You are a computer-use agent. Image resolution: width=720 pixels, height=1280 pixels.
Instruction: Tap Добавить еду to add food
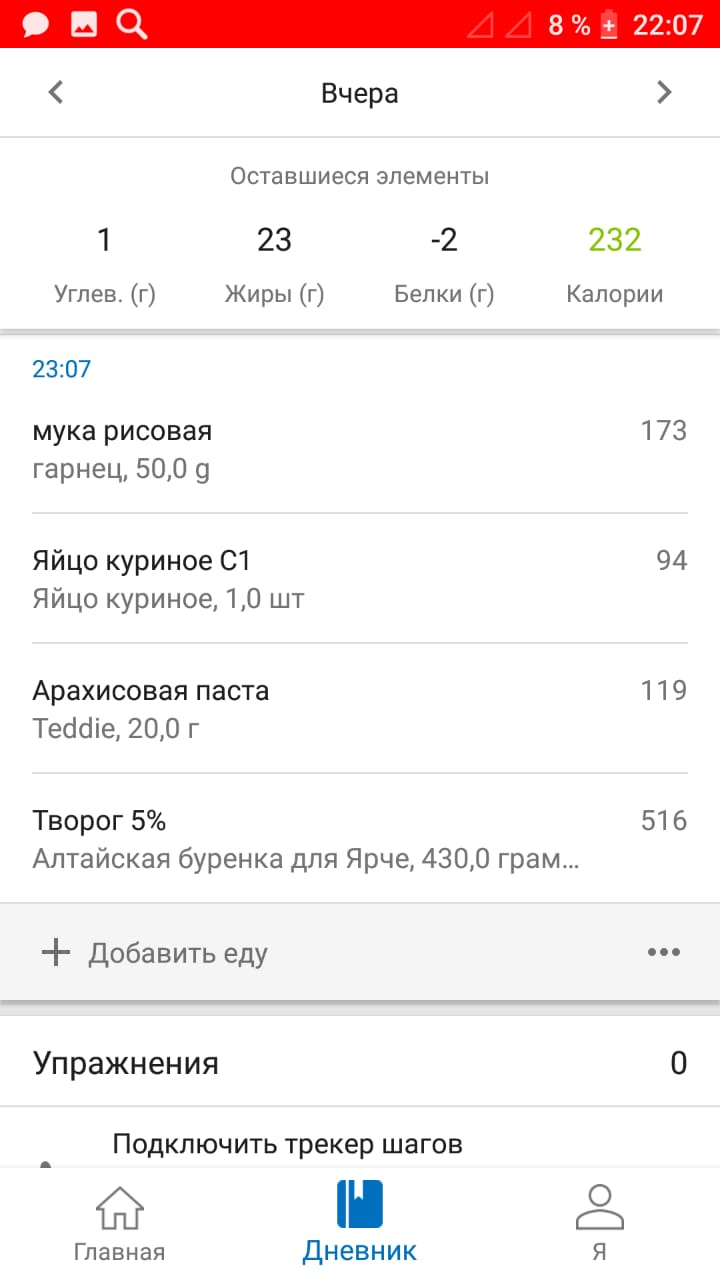click(154, 953)
